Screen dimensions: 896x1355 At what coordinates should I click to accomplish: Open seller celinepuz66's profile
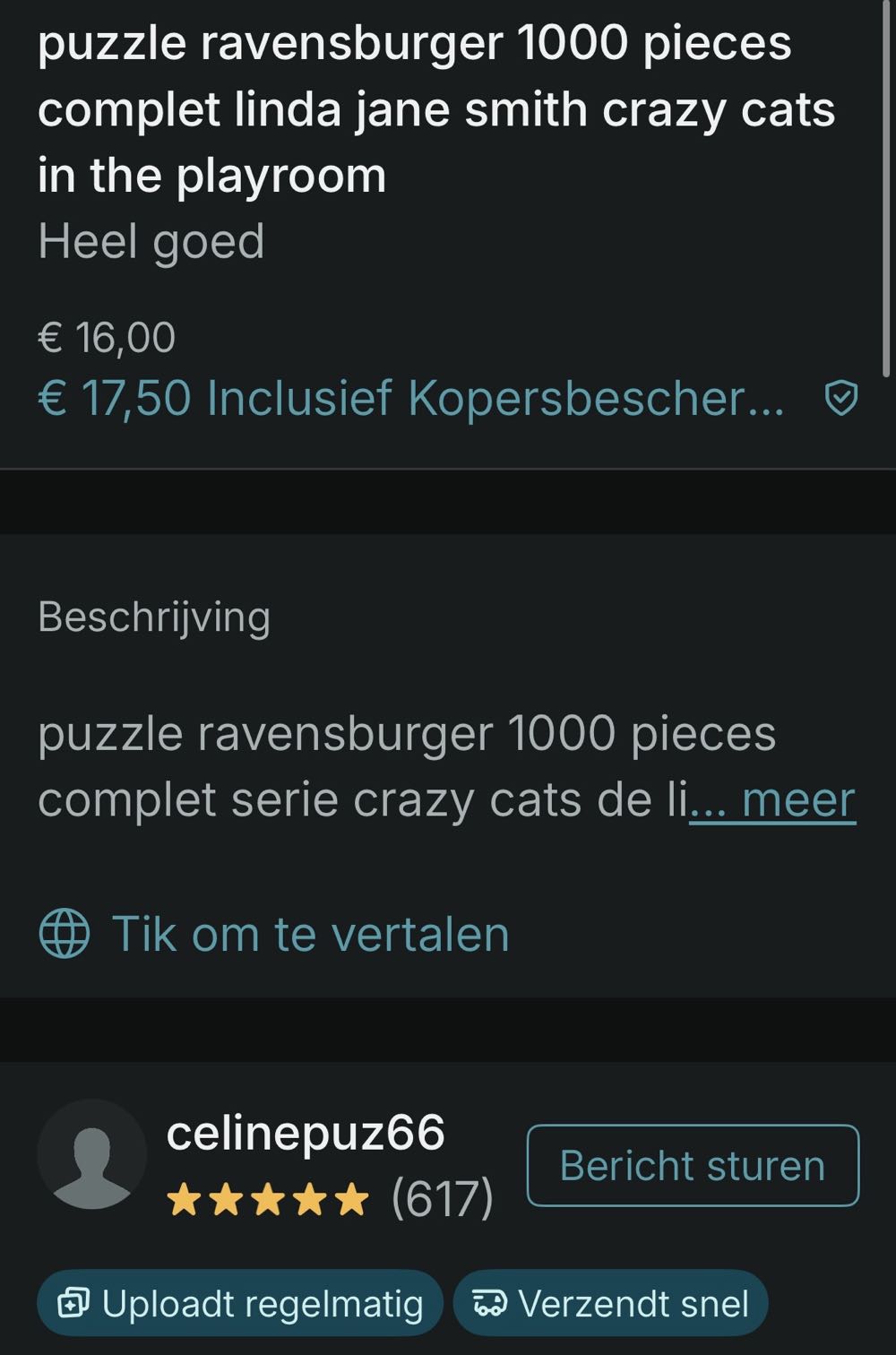coord(305,1133)
